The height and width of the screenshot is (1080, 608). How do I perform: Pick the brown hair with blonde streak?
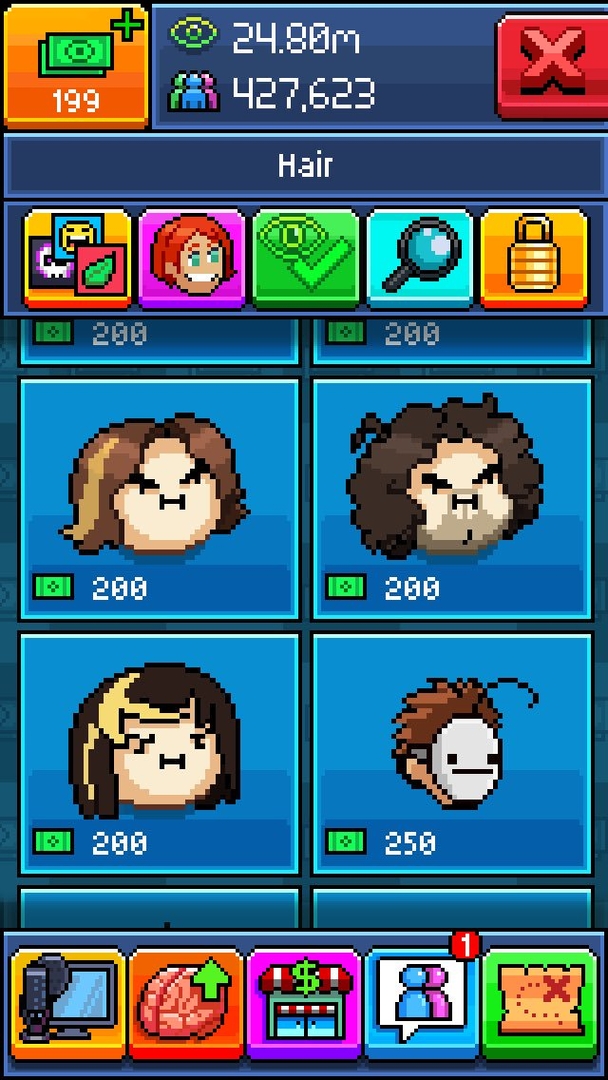coord(160,499)
